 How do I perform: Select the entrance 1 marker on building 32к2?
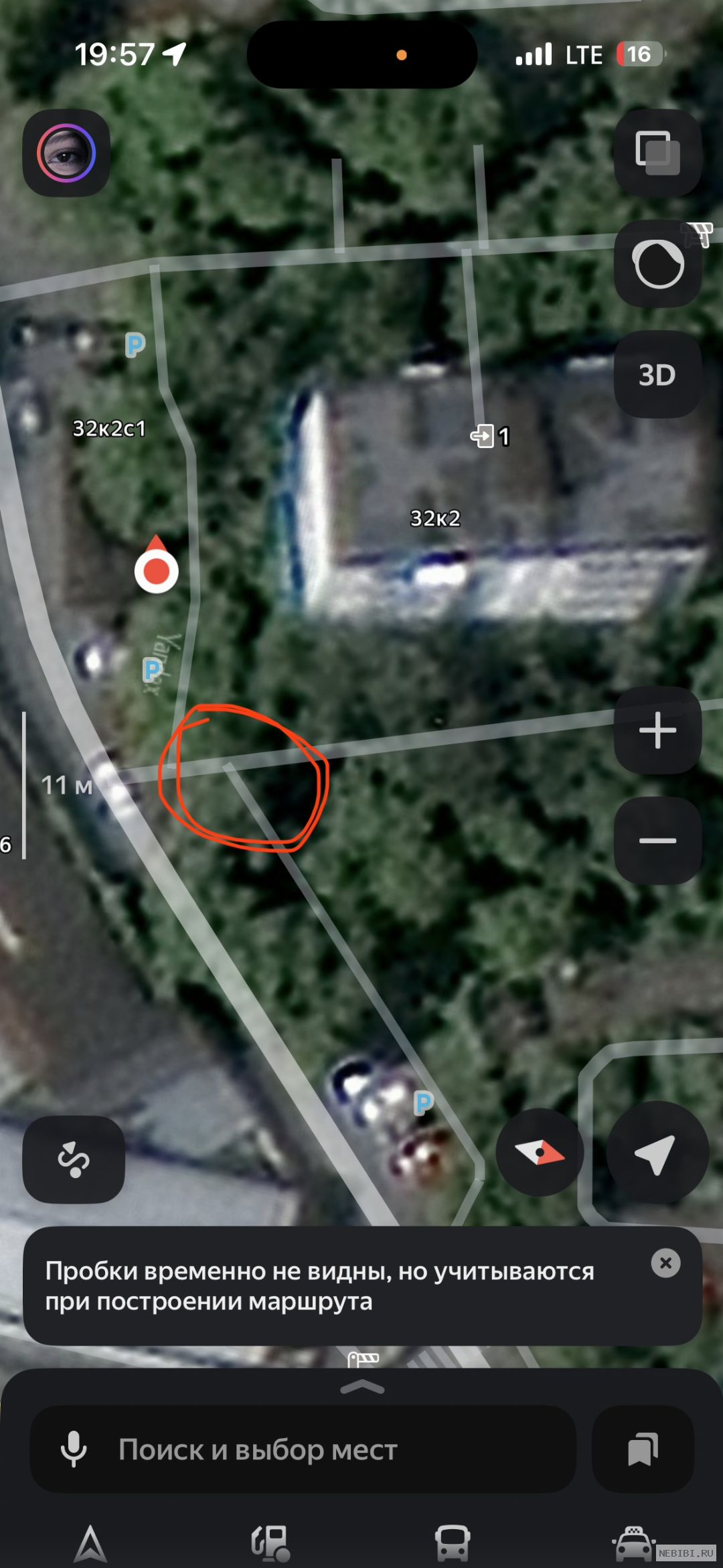click(x=491, y=436)
